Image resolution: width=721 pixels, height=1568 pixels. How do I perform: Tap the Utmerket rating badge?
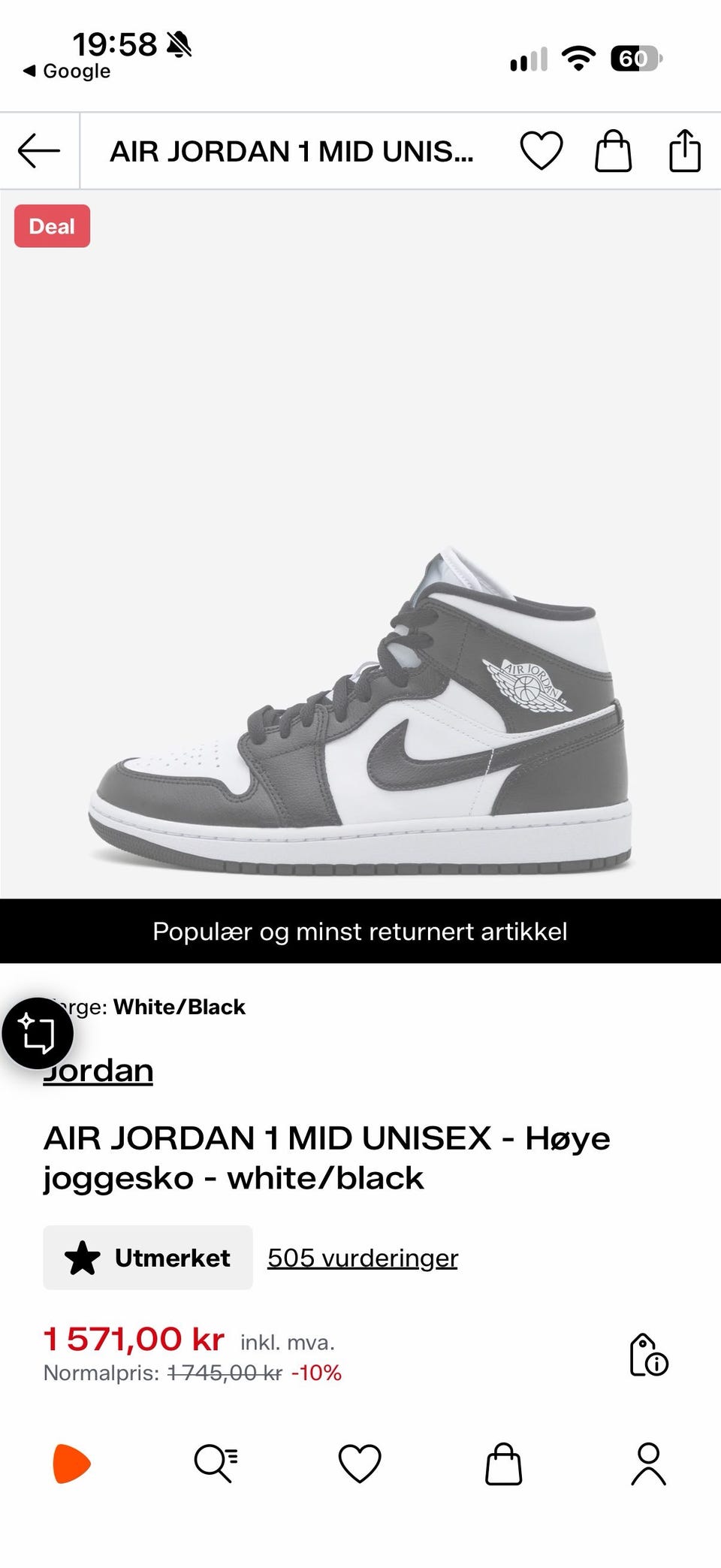(148, 1258)
